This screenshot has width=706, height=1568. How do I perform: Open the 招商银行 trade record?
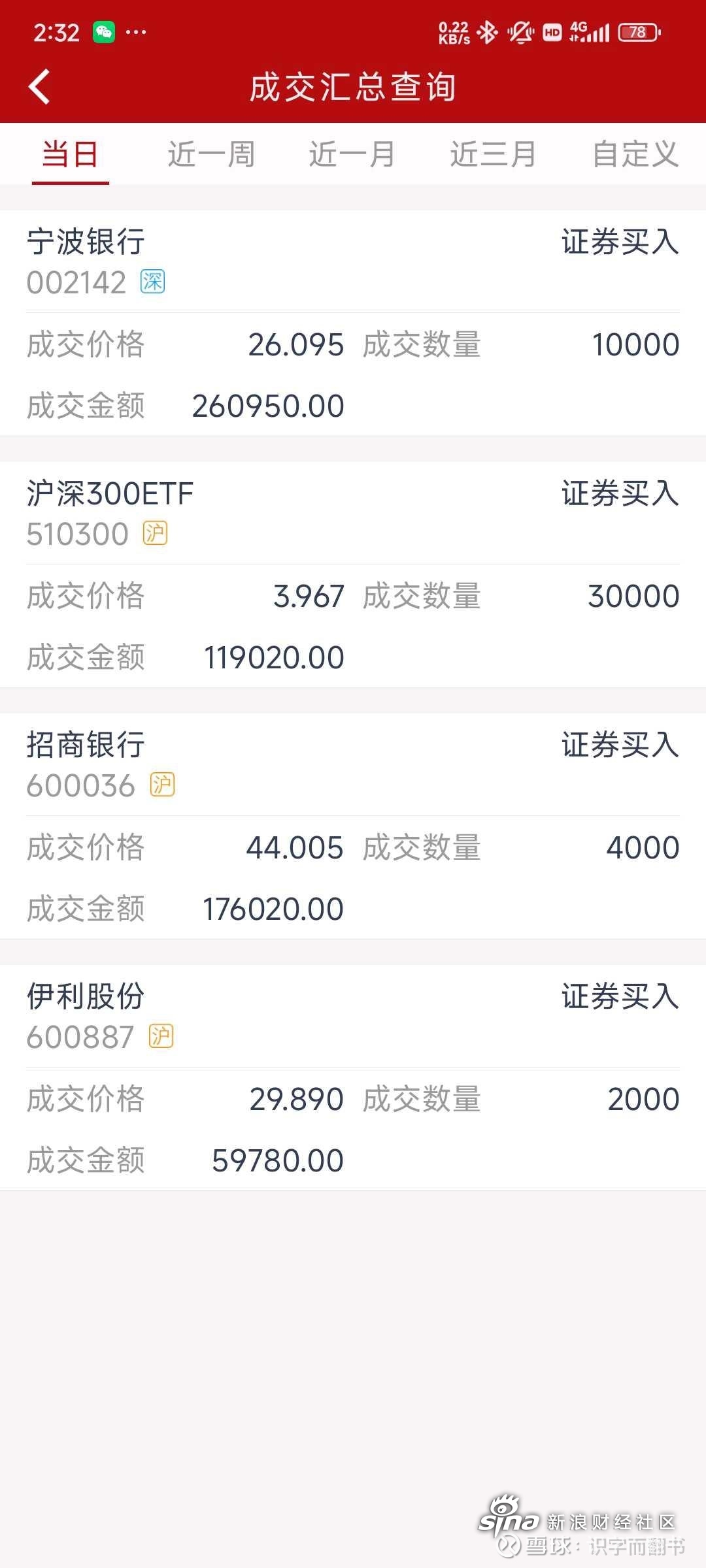click(353, 826)
